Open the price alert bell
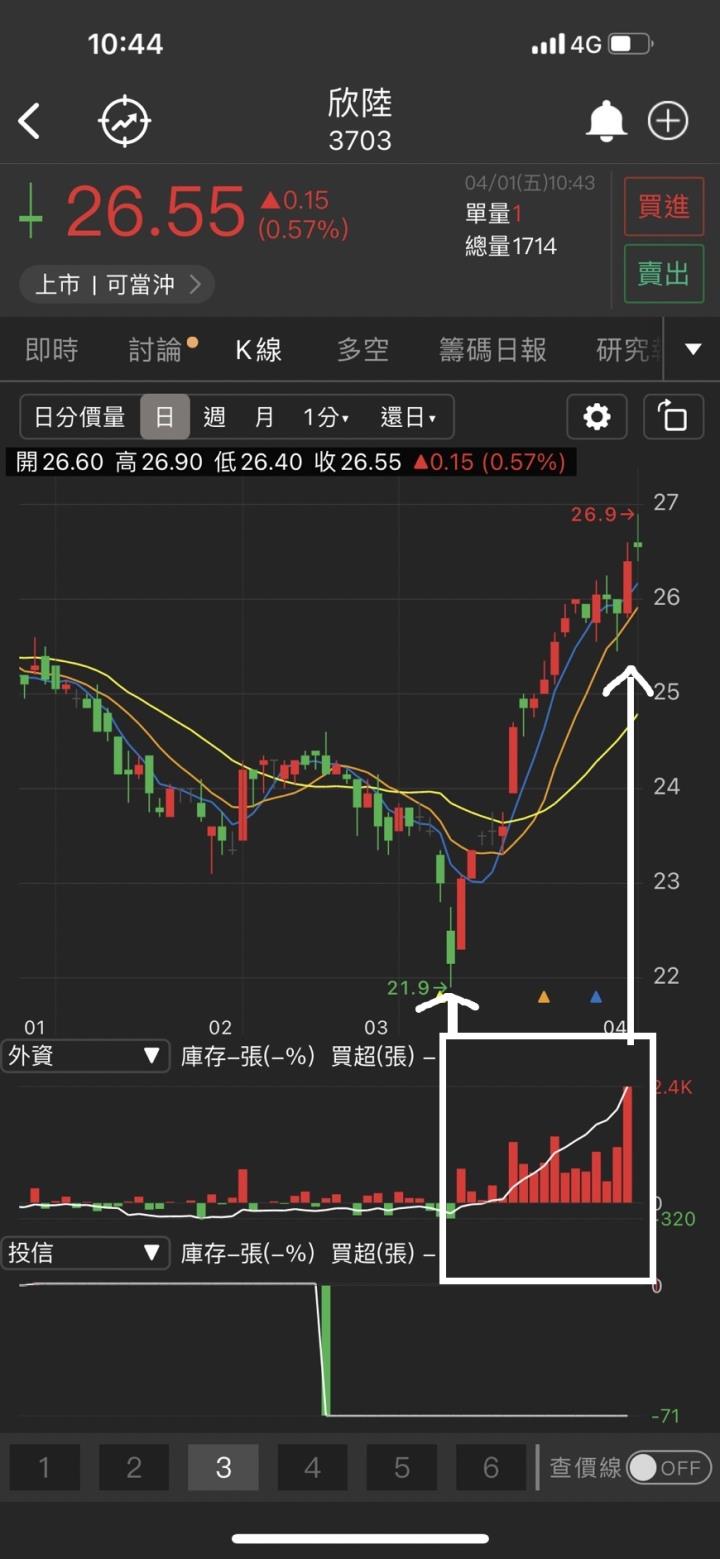Screen dimensions: 720x1559 605,121
